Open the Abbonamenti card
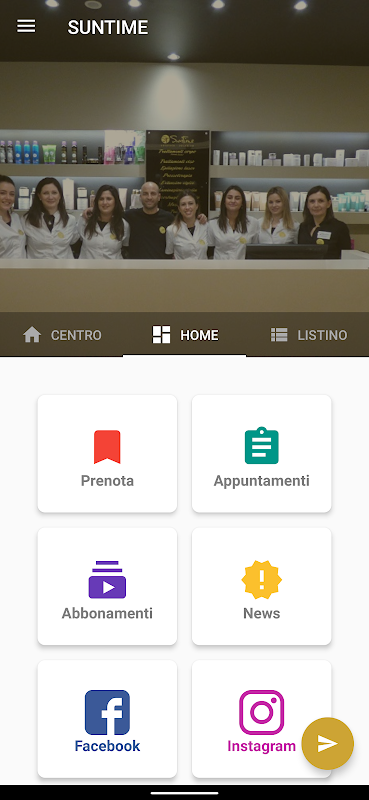Screen dimensions: 369x800 [x=107, y=586]
